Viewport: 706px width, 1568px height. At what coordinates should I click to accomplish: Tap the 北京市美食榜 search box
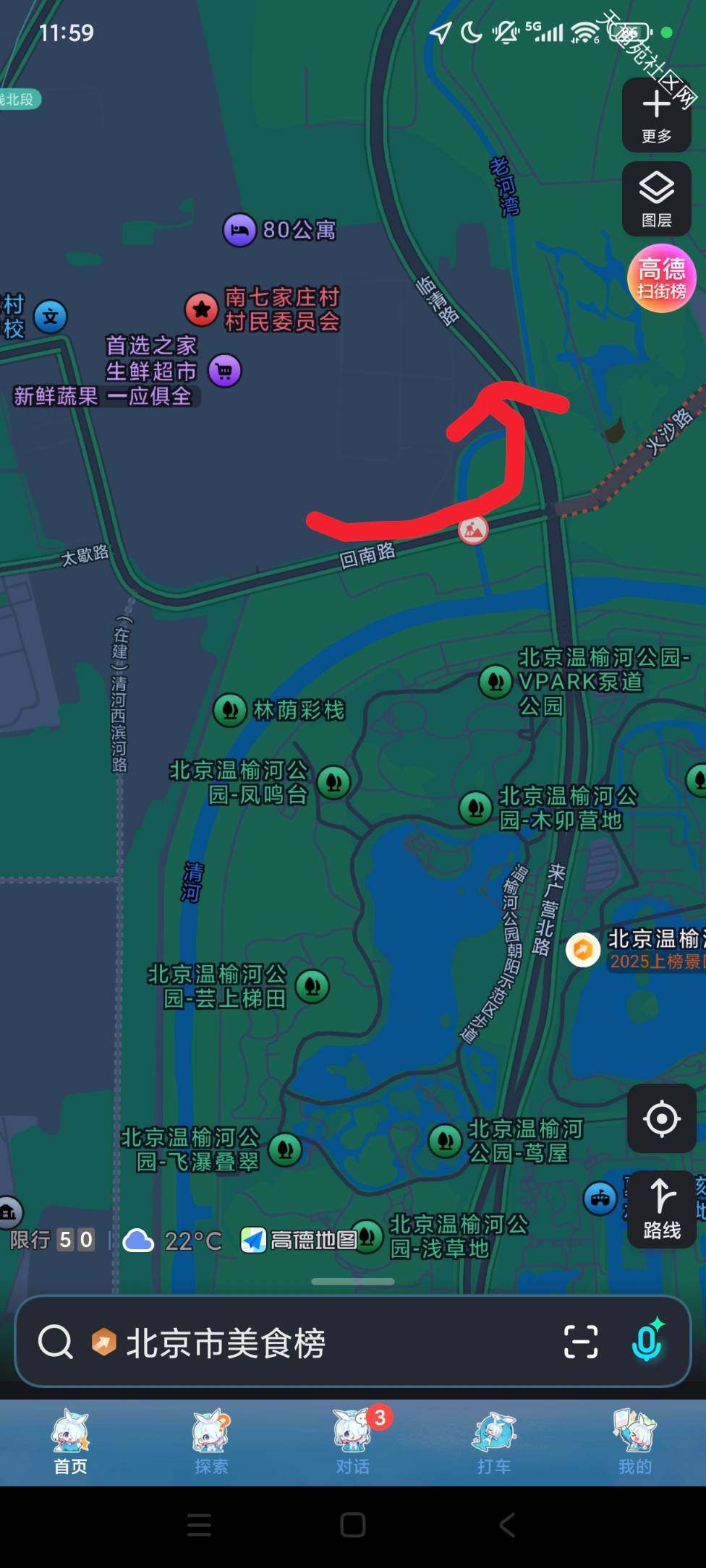[289, 1343]
